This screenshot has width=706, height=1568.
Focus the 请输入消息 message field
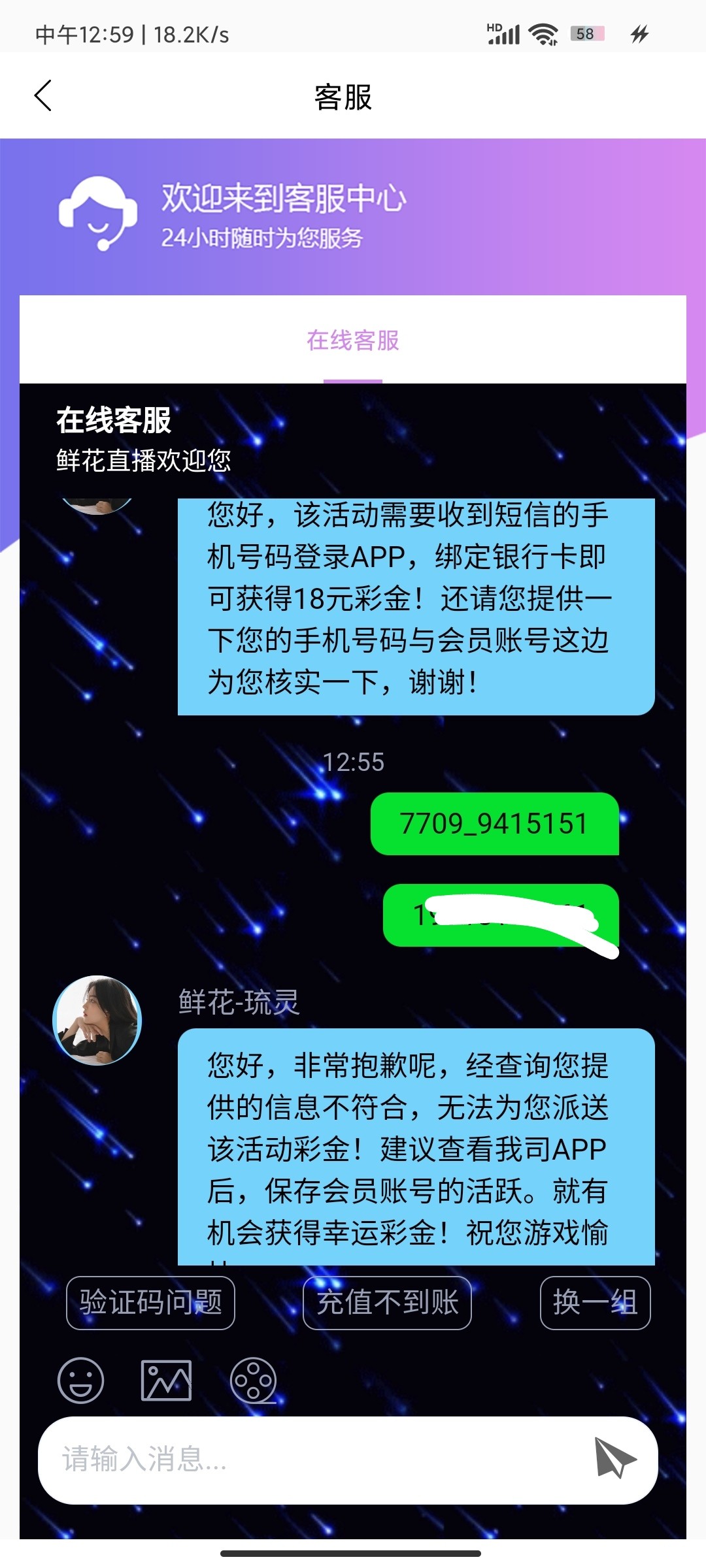pos(314,1459)
